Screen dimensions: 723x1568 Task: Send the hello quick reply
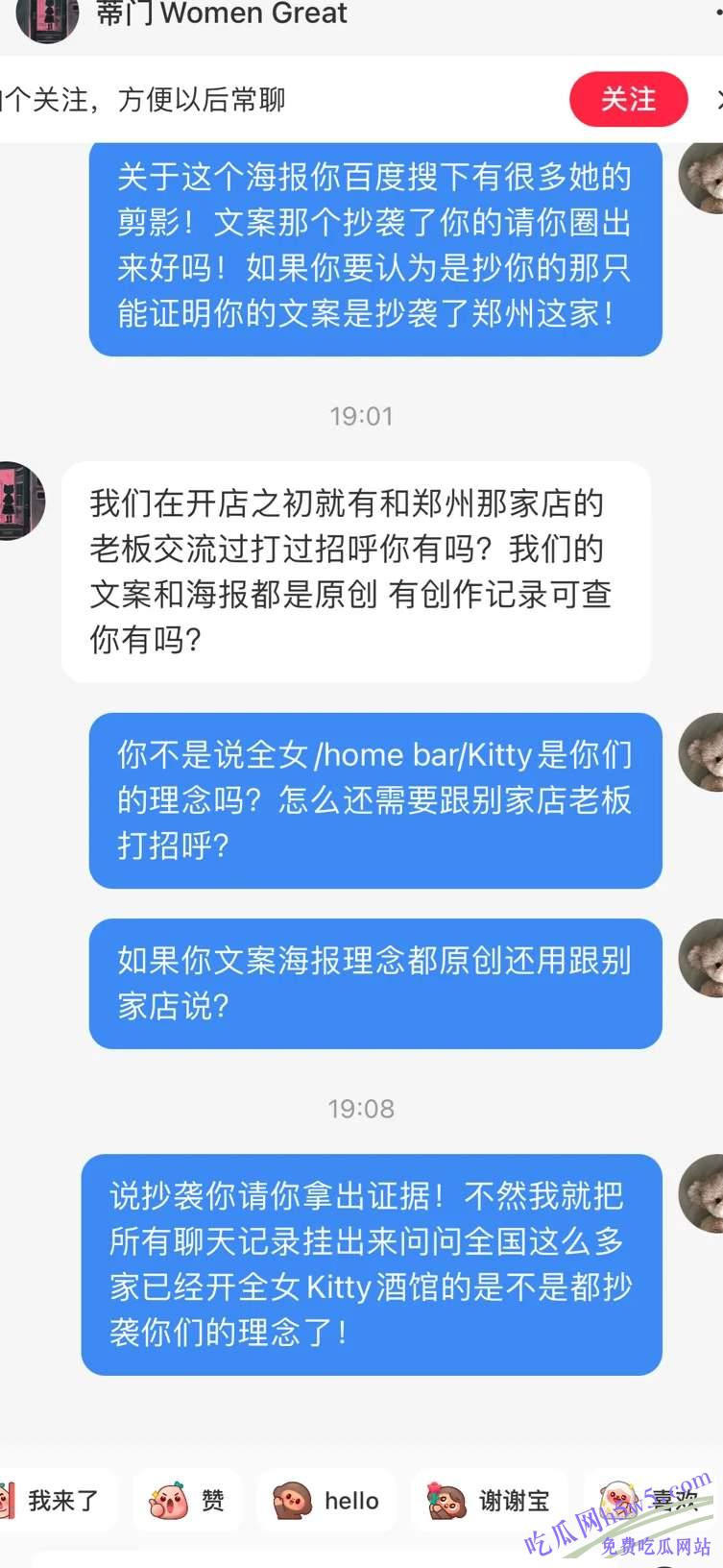(x=326, y=1500)
